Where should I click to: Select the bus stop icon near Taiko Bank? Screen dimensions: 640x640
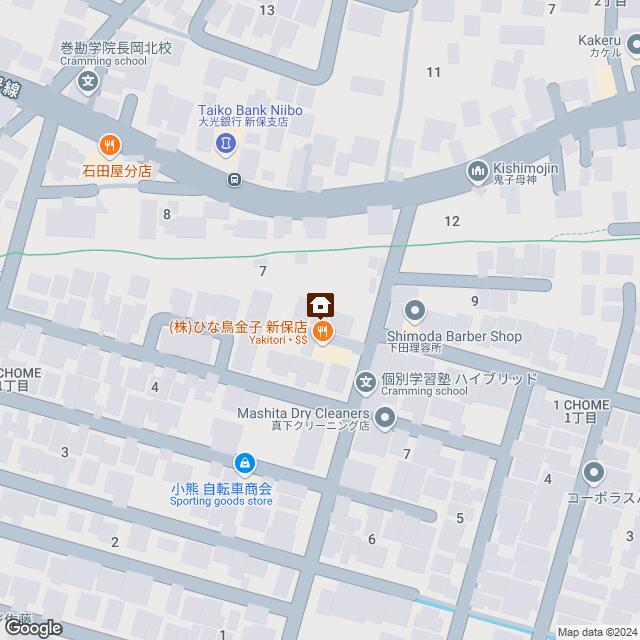click(234, 180)
